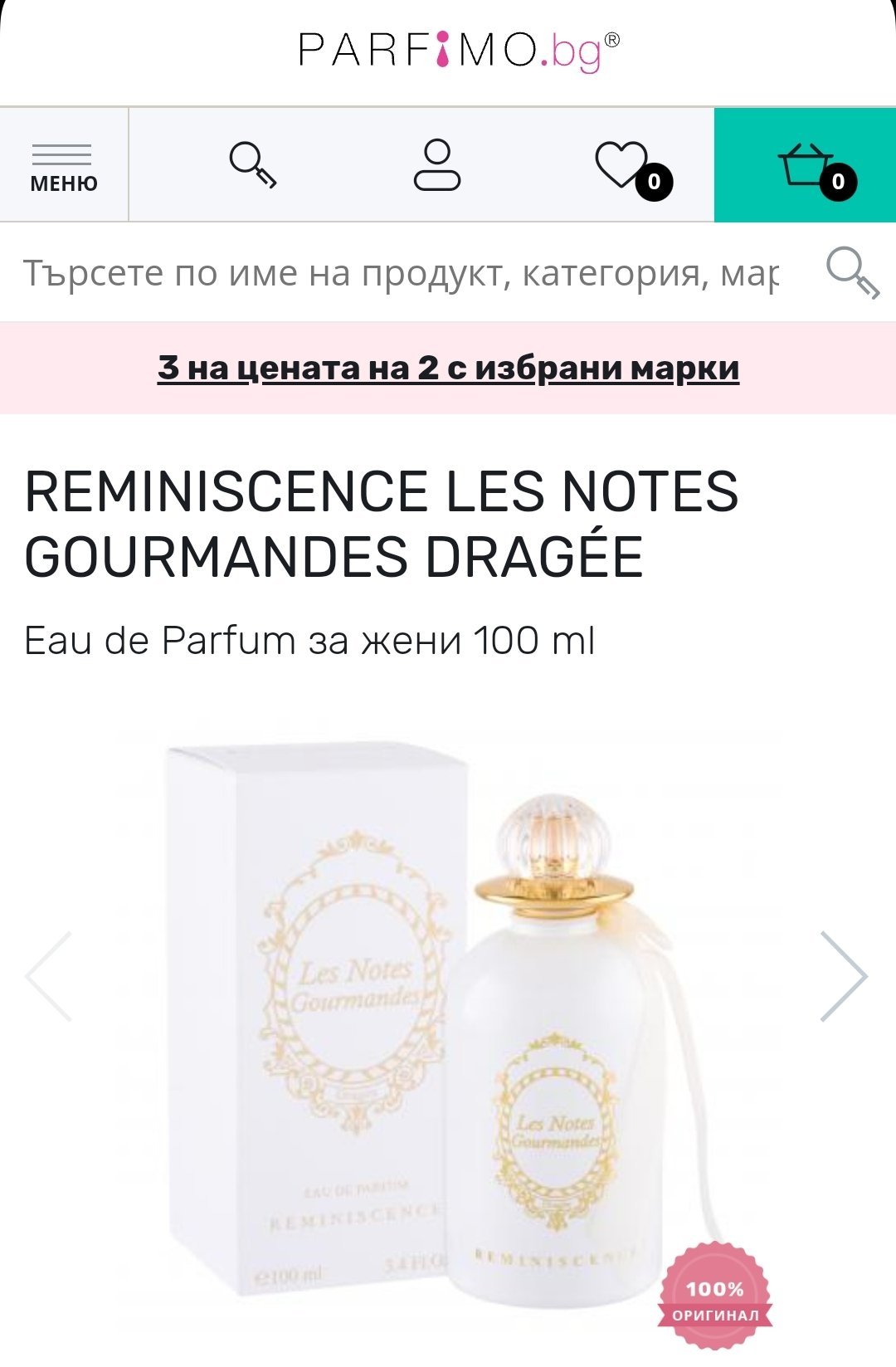Open the user account icon
896x1367 pixels.
point(437,164)
